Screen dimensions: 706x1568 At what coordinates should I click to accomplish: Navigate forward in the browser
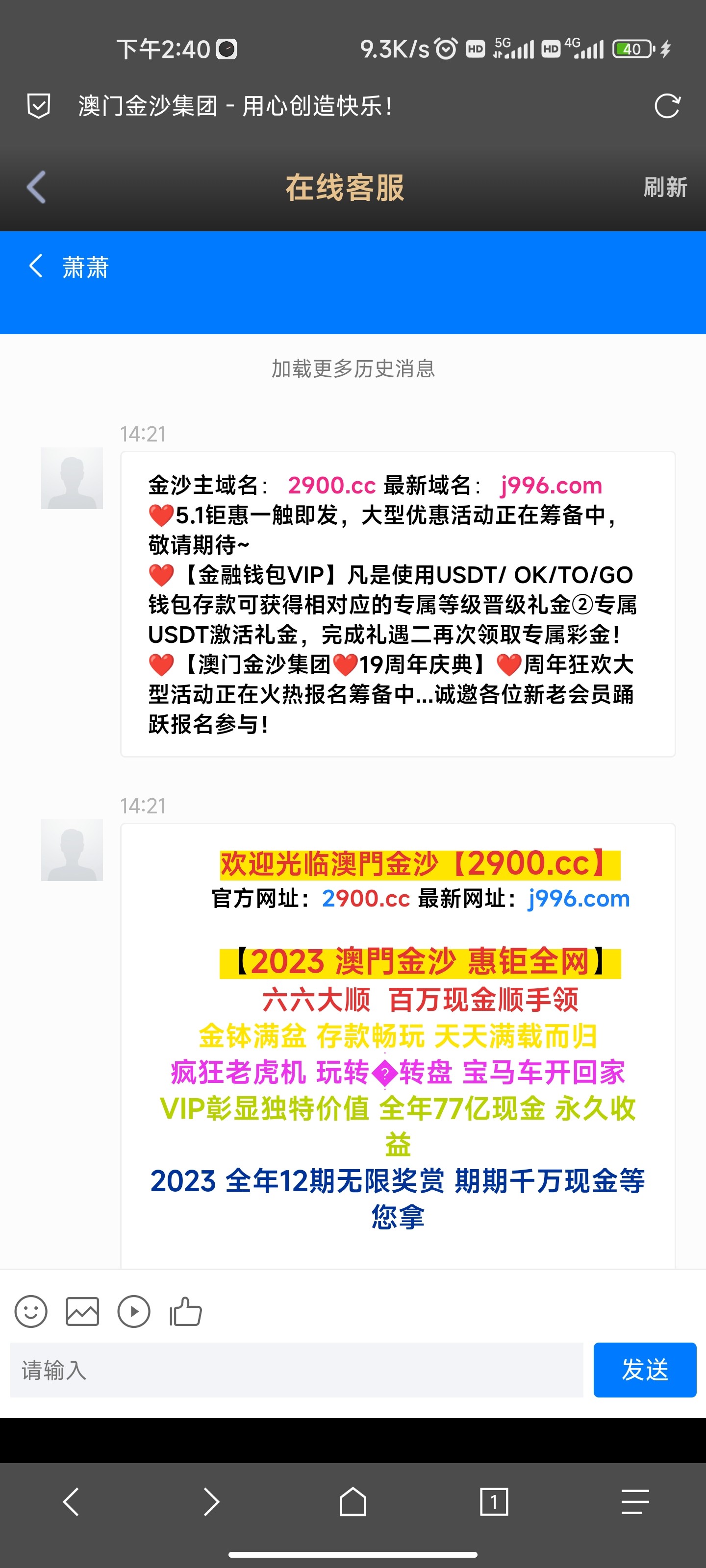point(211,1502)
